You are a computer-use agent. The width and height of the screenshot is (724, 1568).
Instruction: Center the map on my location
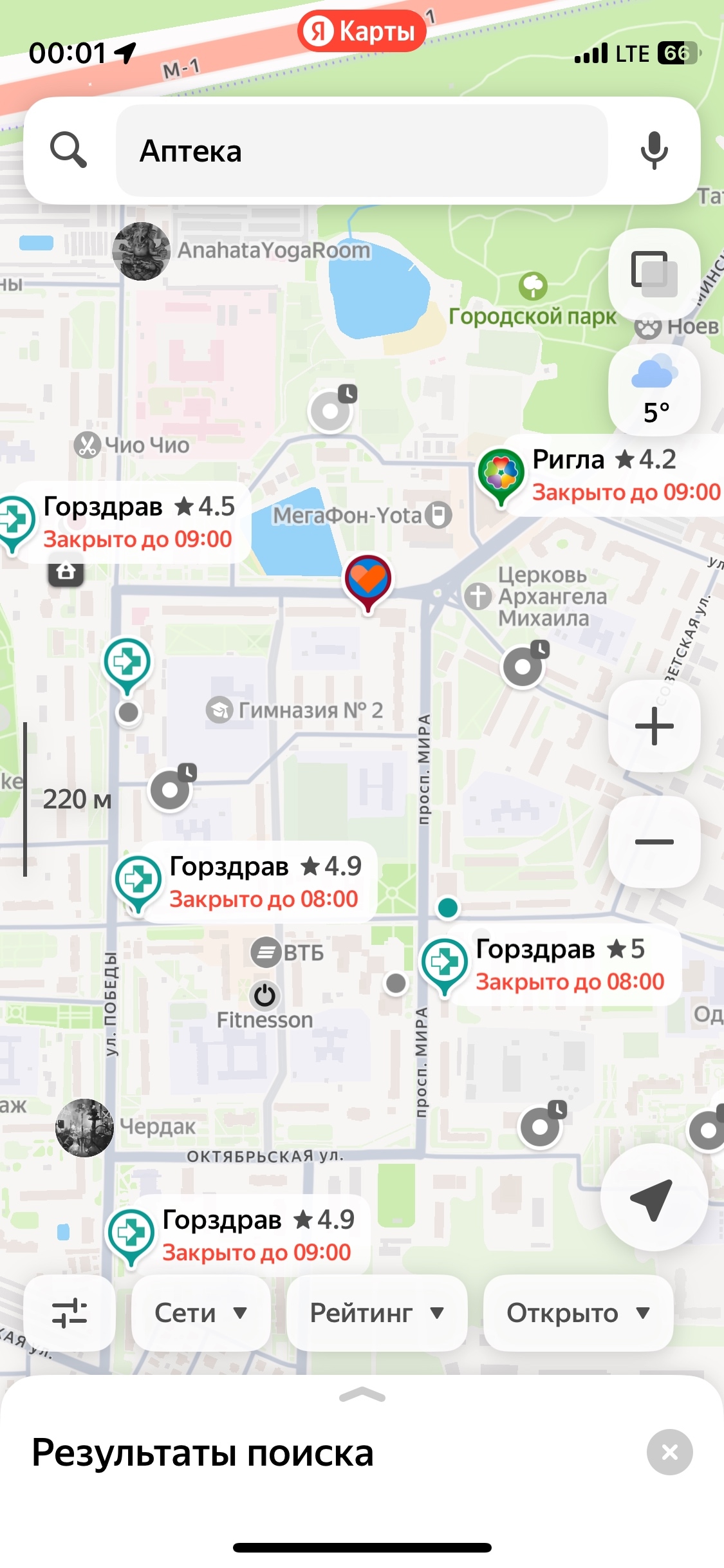coord(654,1198)
